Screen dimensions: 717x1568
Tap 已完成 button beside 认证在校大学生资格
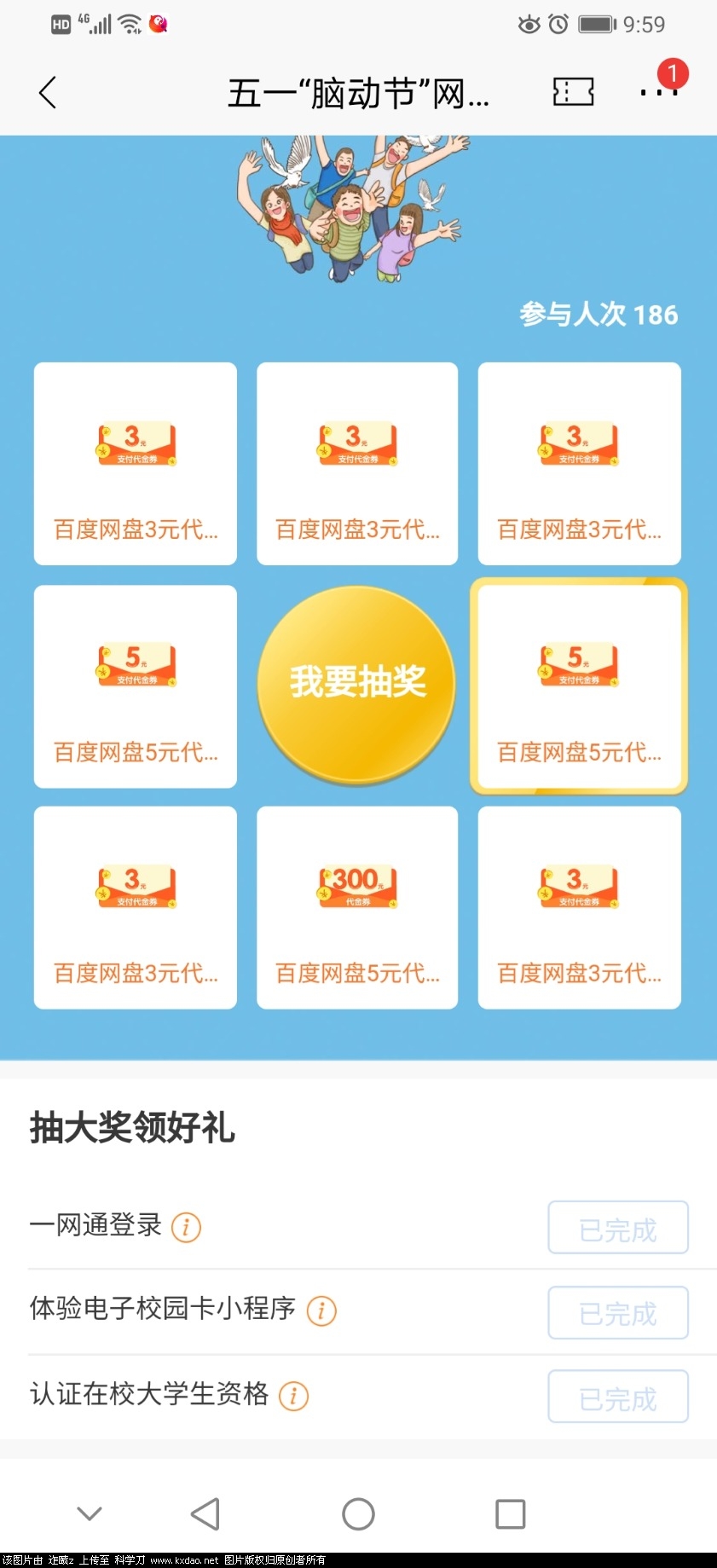click(617, 1397)
